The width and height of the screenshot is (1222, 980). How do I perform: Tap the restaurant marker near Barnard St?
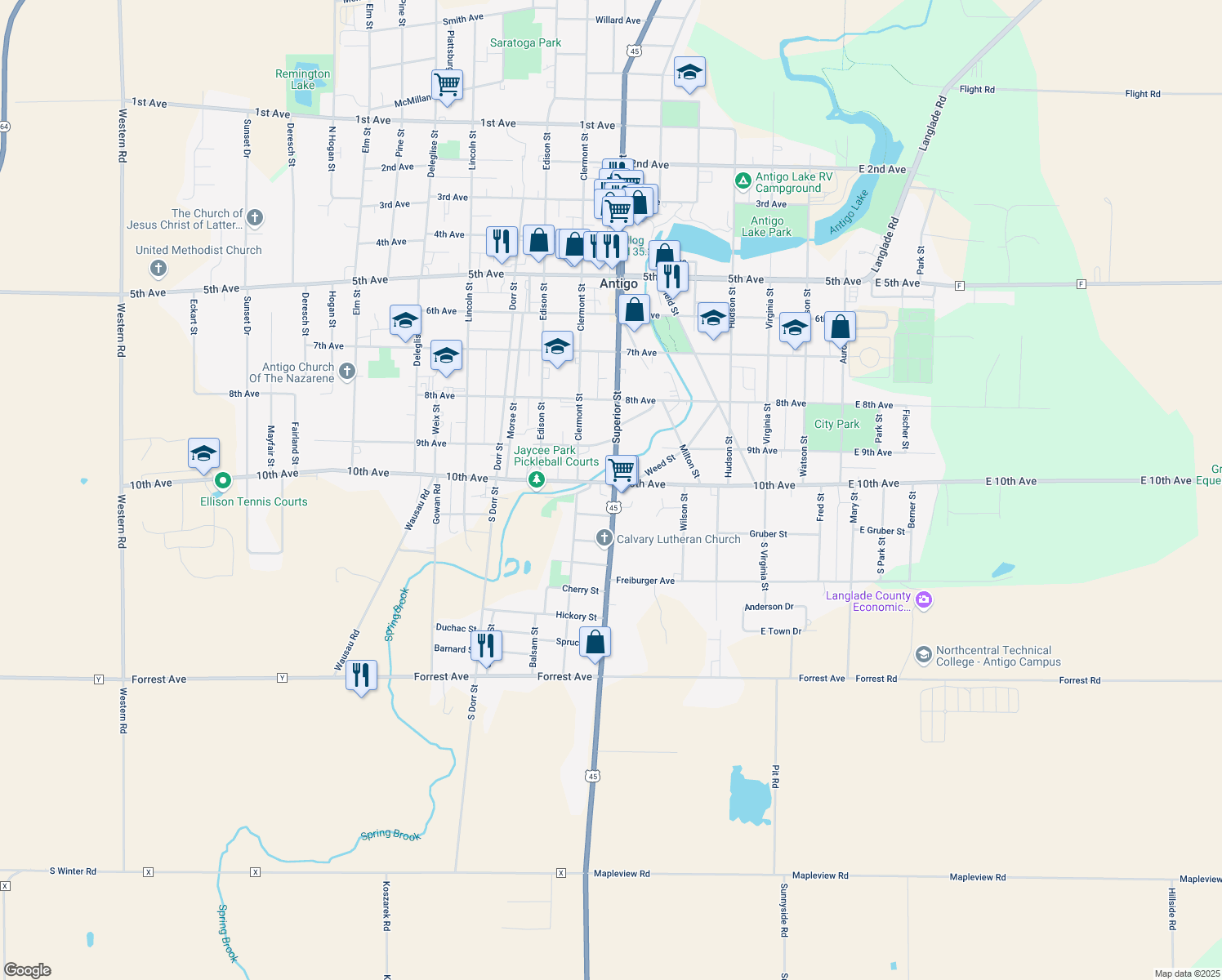pos(487,645)
